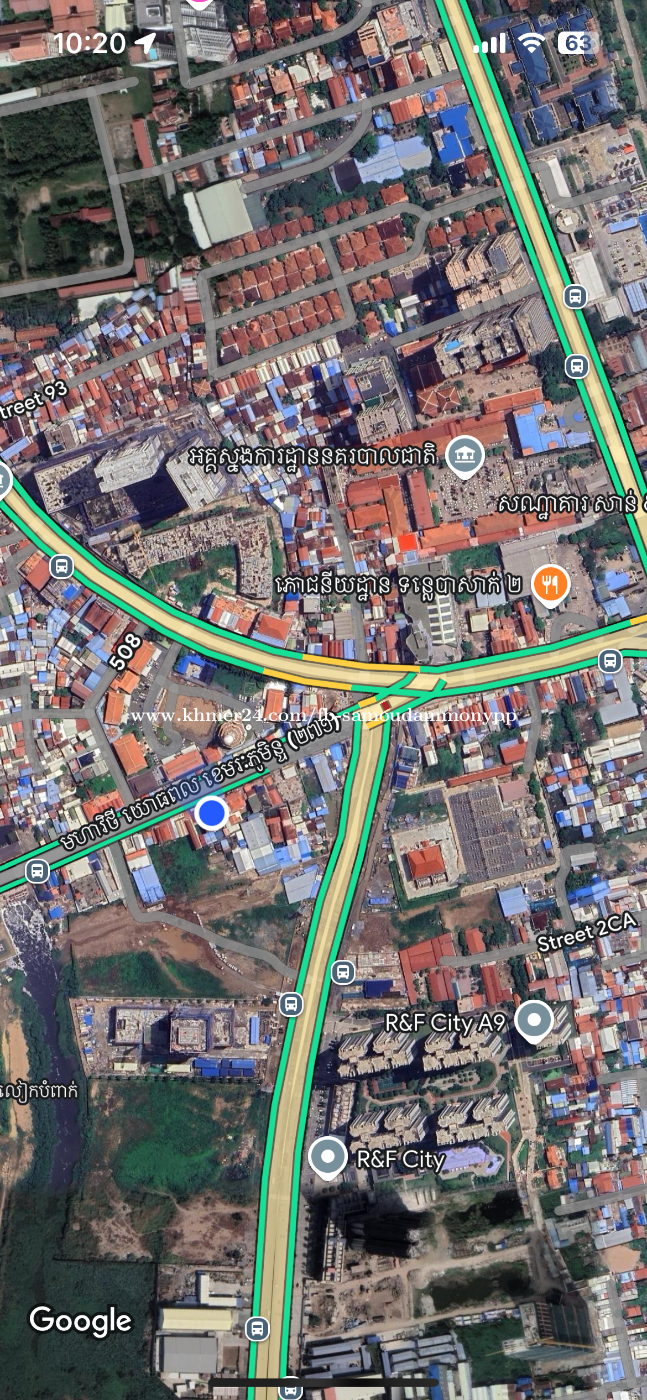The width and height of the screenshot is (647, 1400).
Task: Tap the blue current location dot
Action: (211, 813)
